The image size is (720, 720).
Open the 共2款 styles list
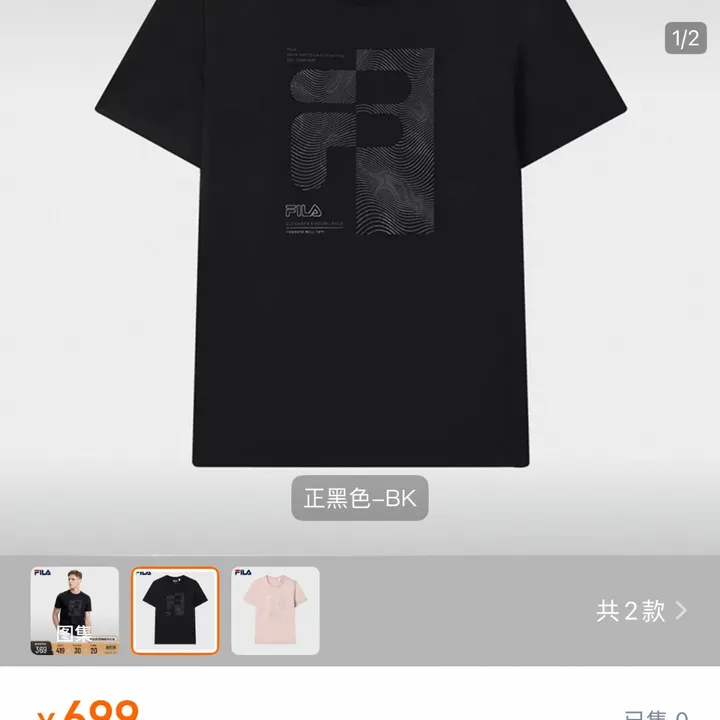pyautogui.click(x=641, y=611)
